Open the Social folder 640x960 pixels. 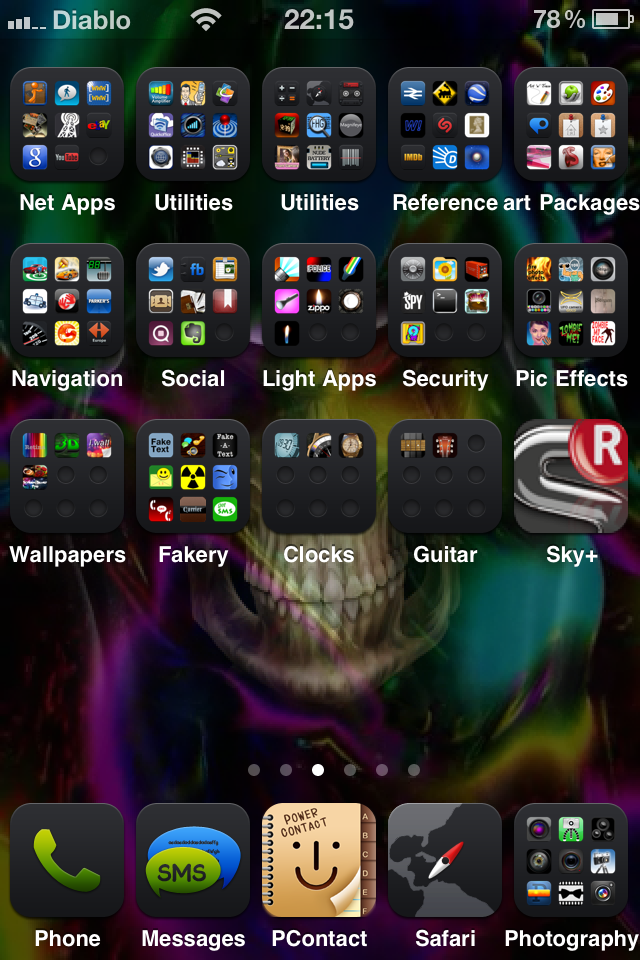point(193,300)
